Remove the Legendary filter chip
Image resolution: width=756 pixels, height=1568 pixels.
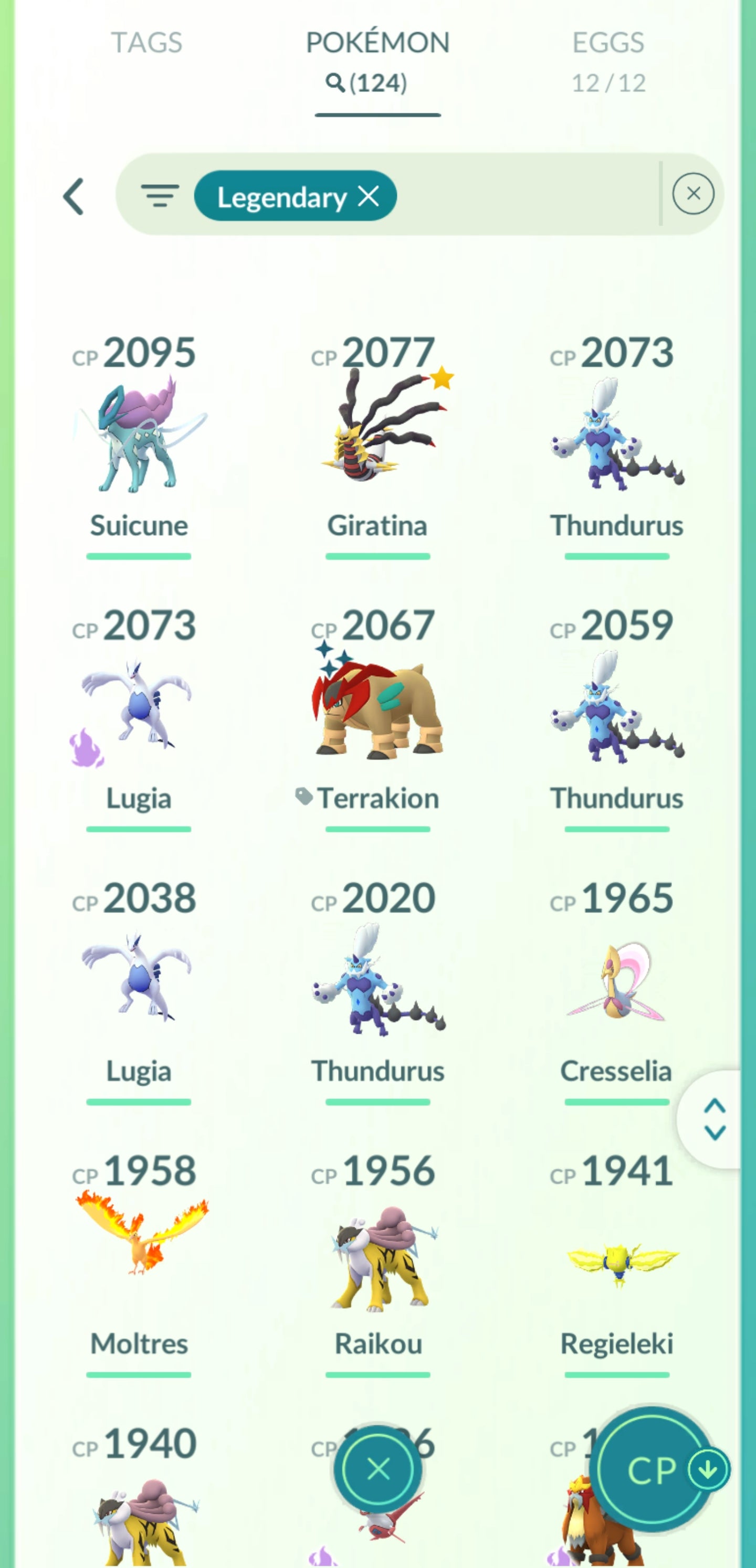click(x=369, y=196)
